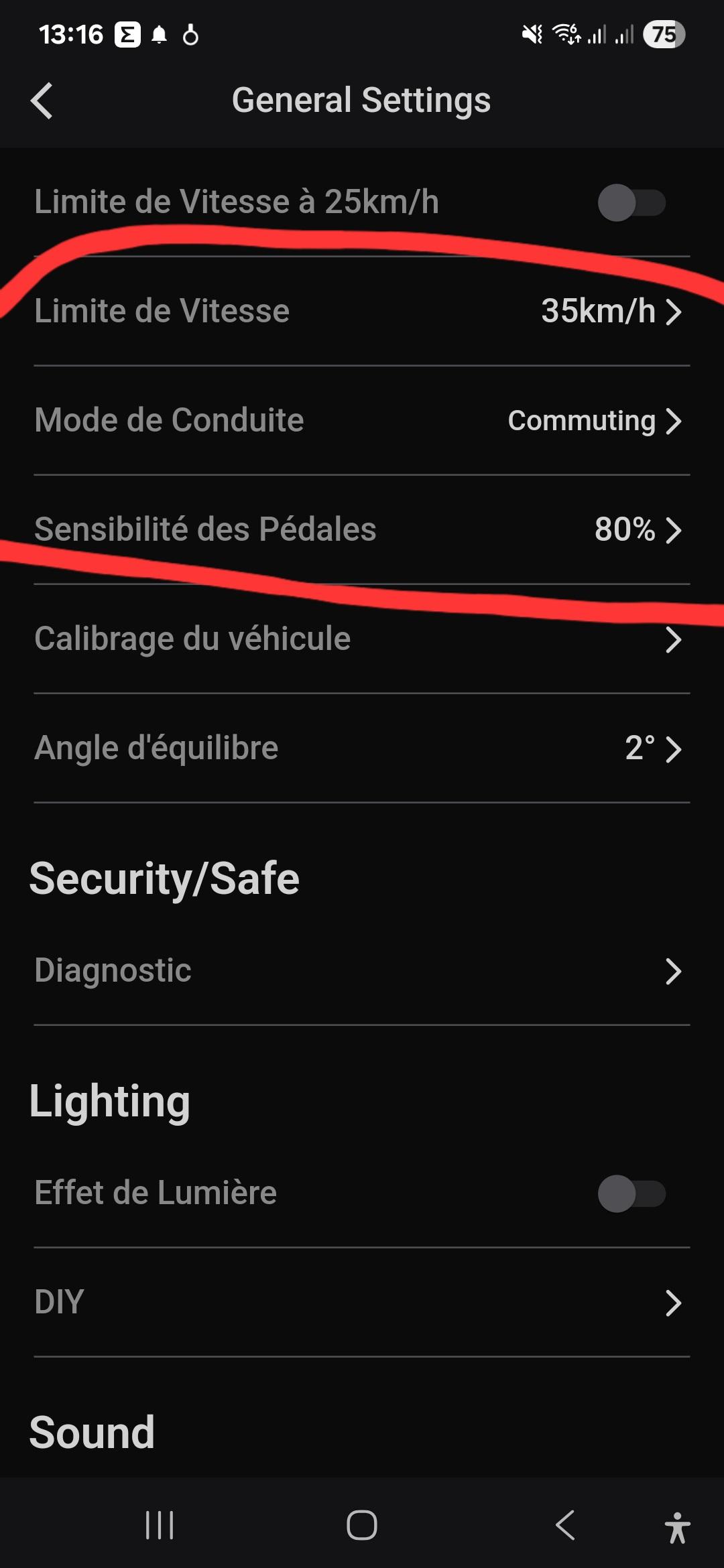The height and width of the screenshot is (1568, 724).
Task: Open DIY lighting options
Action: pos(362,1303)
